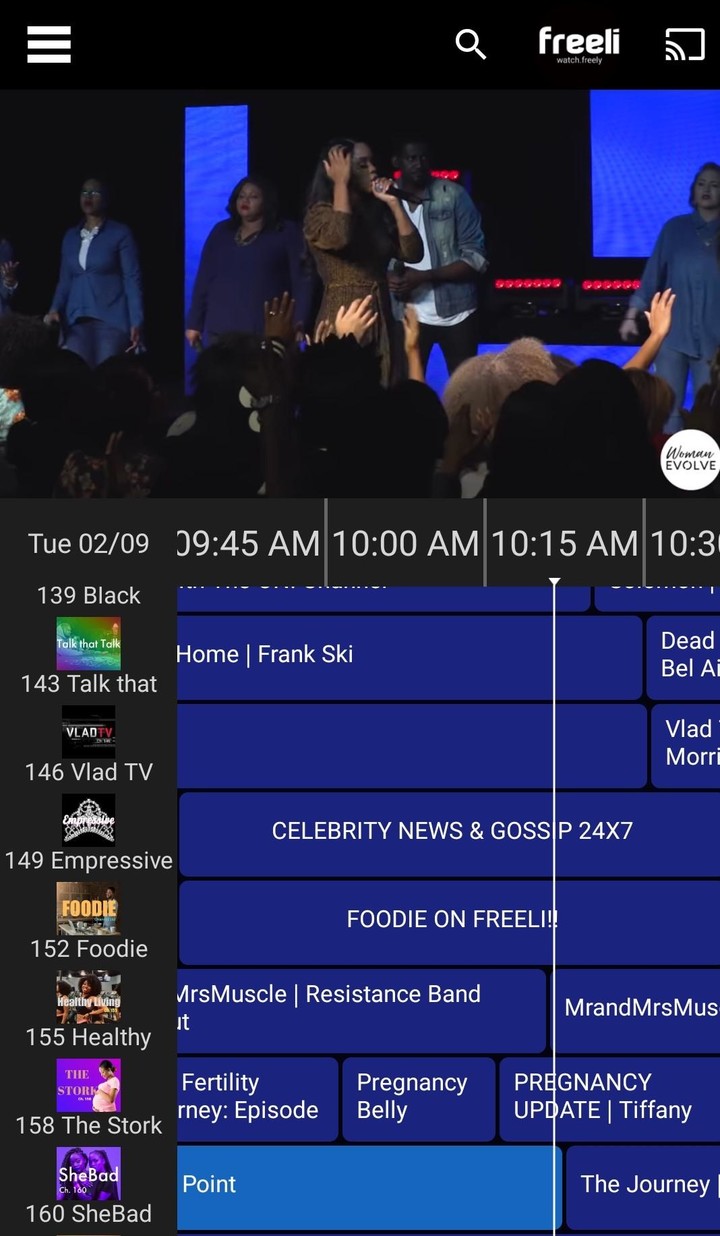Image resolution: width=720 pixels, height=1236 pixels.
Task: Select channel 155 Healthy
Action: pyautogui.click(x=88, y=1009)
